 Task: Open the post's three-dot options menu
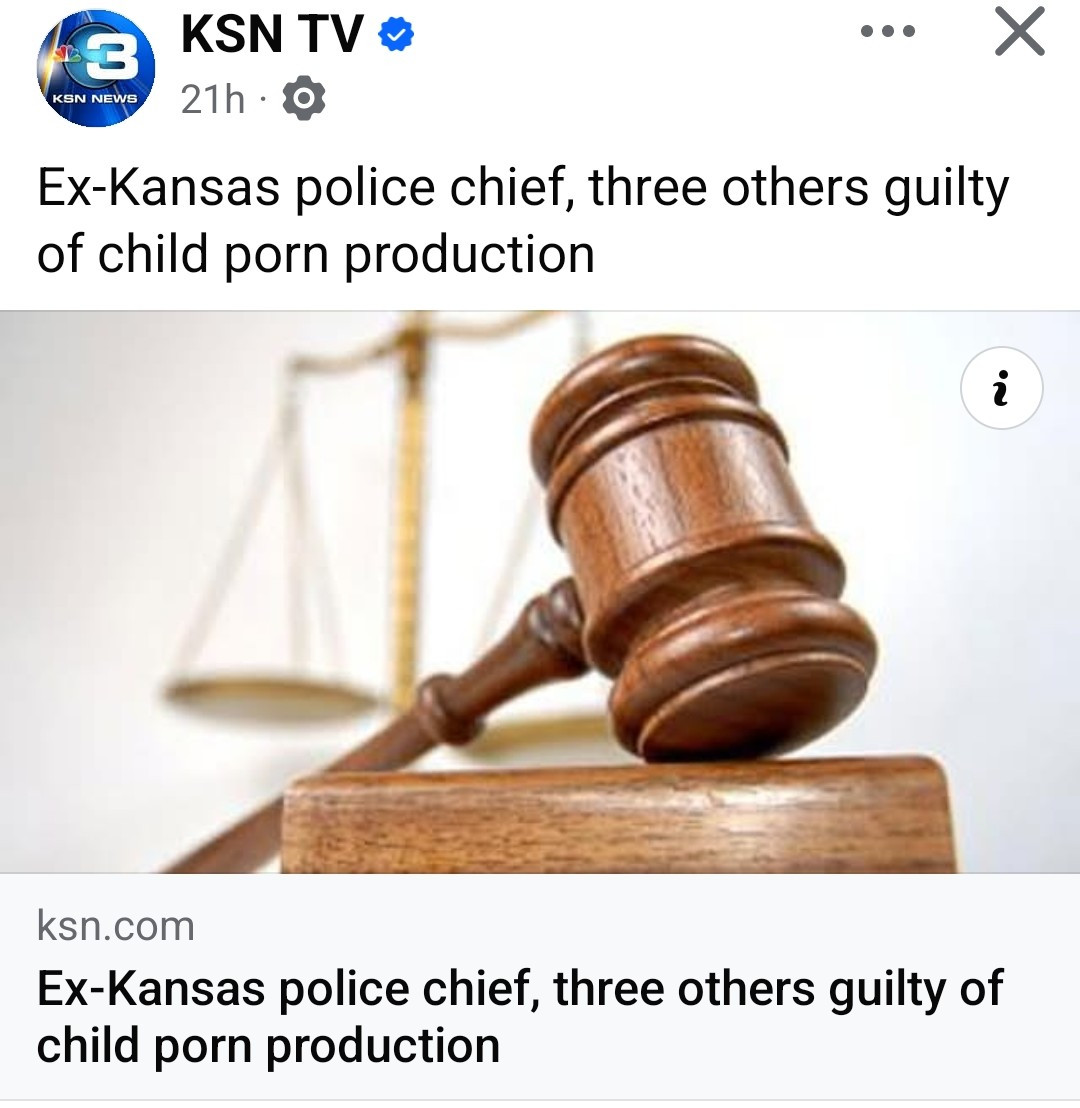(888, 33)
